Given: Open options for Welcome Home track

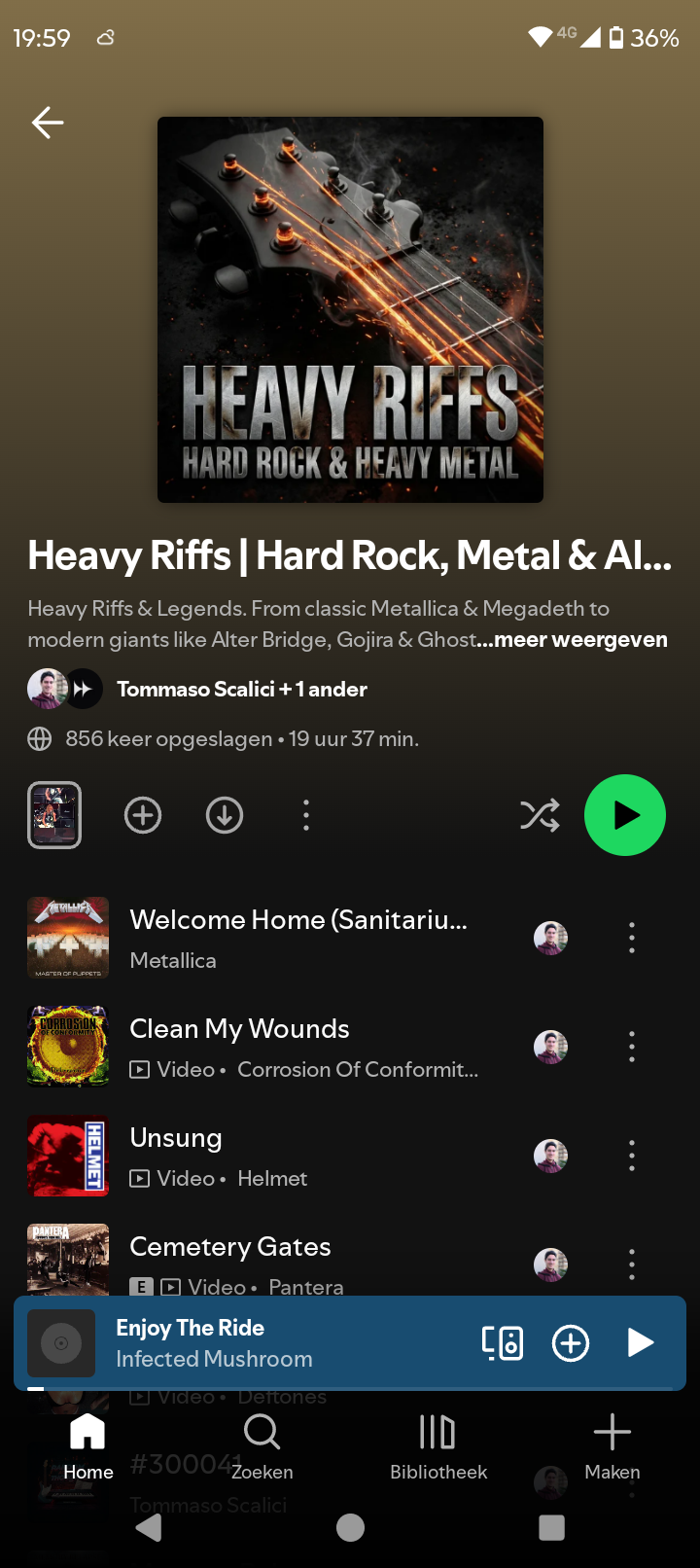Looking at the screenshot, I should pyautogui.click(x=632, y=938).
